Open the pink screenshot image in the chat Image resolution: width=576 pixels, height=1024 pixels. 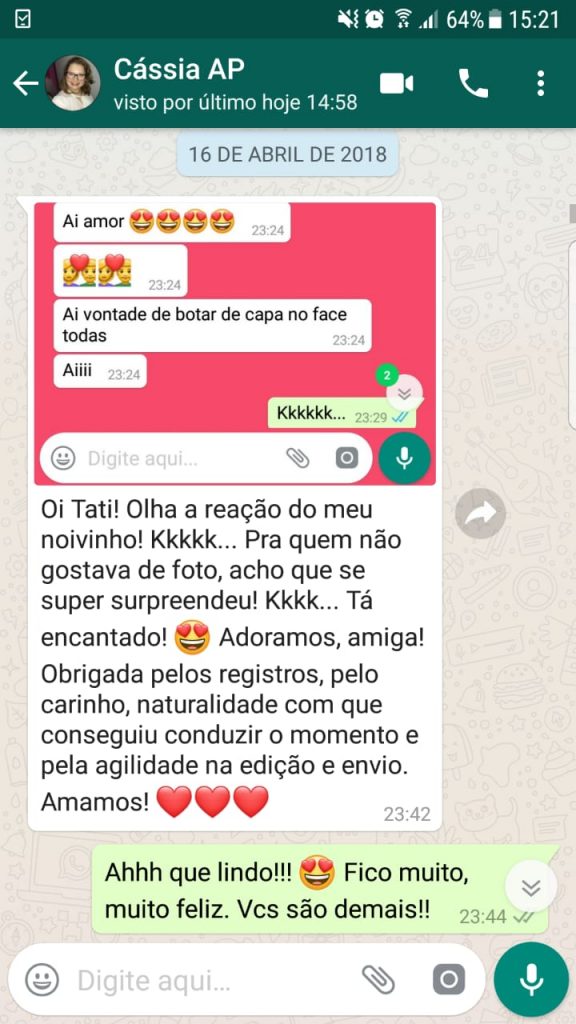click(235, 344)
